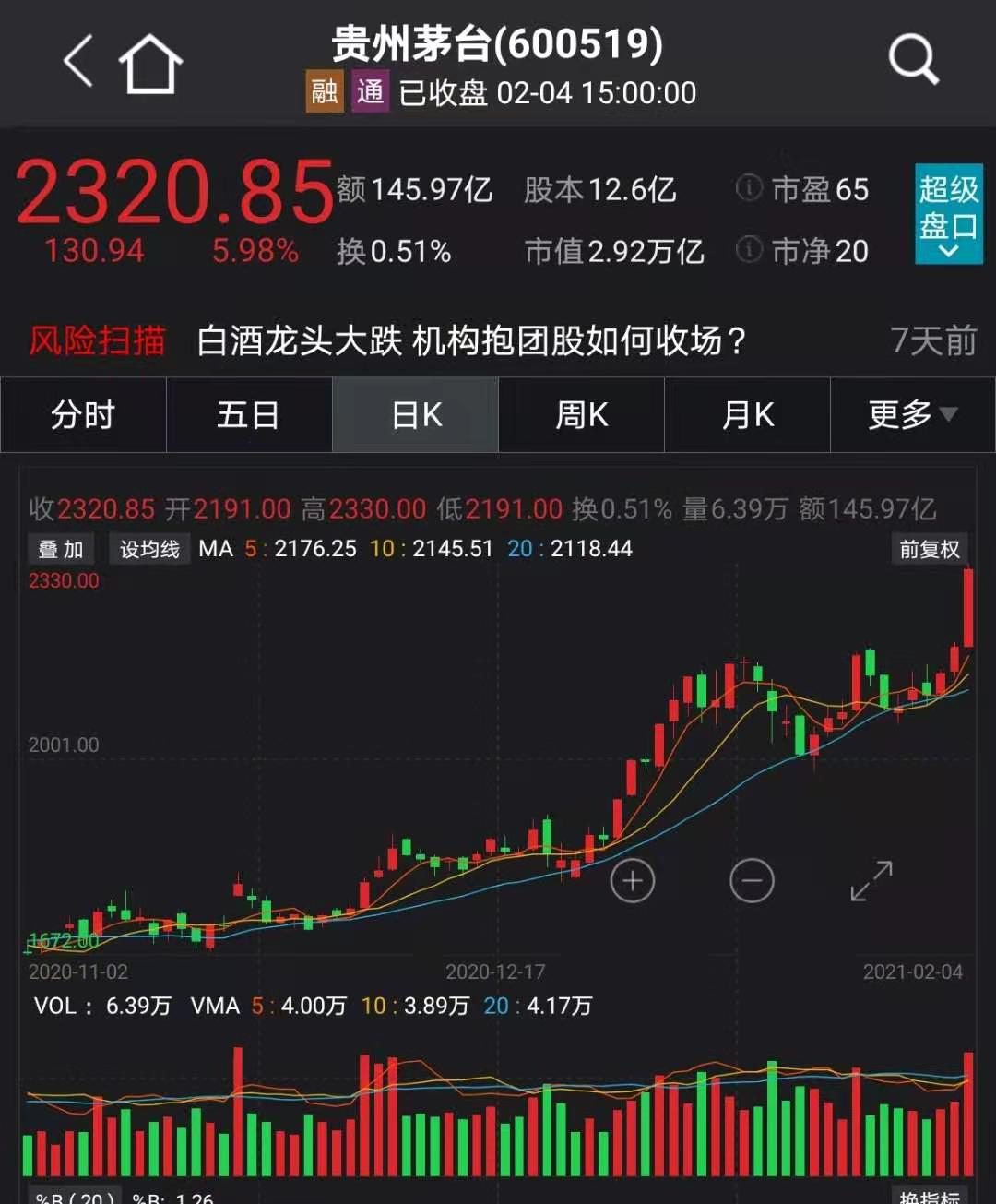The image size is (996, 1204).
Task: Open the 更多 chart period dropdown
Action: 912,415
